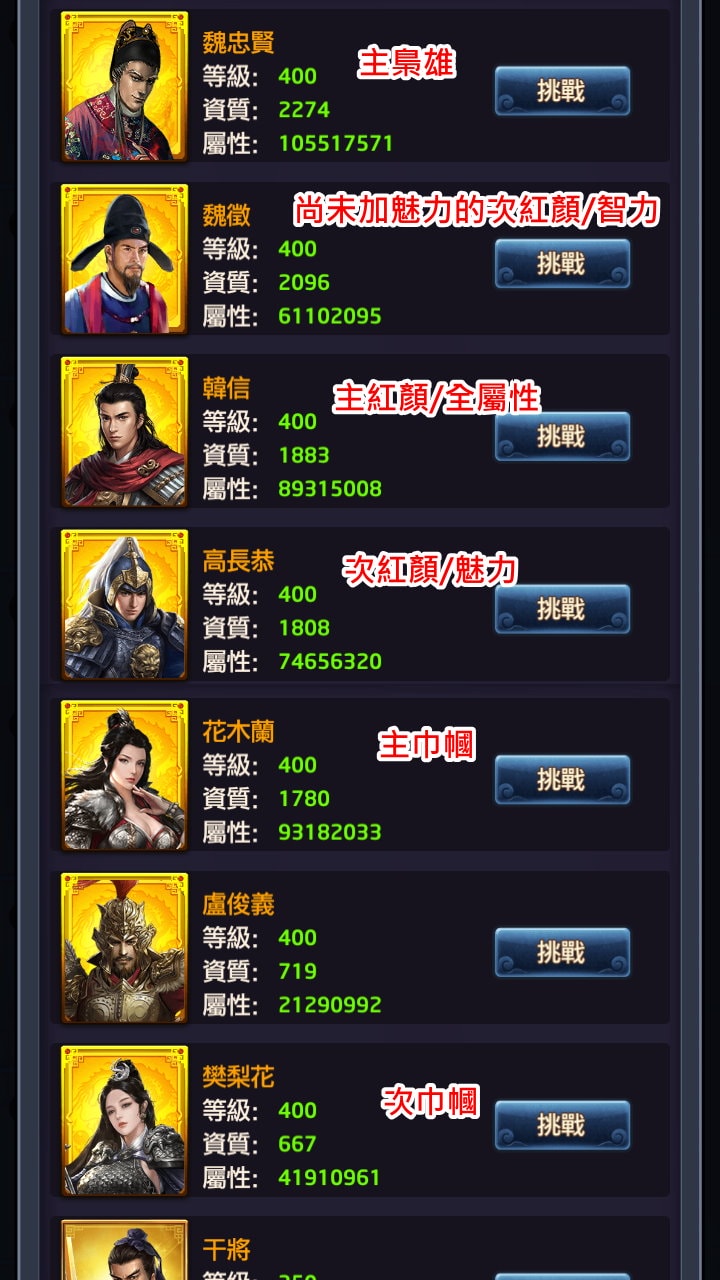Select 挑戰 for 花木蘭

click(562, 780)
